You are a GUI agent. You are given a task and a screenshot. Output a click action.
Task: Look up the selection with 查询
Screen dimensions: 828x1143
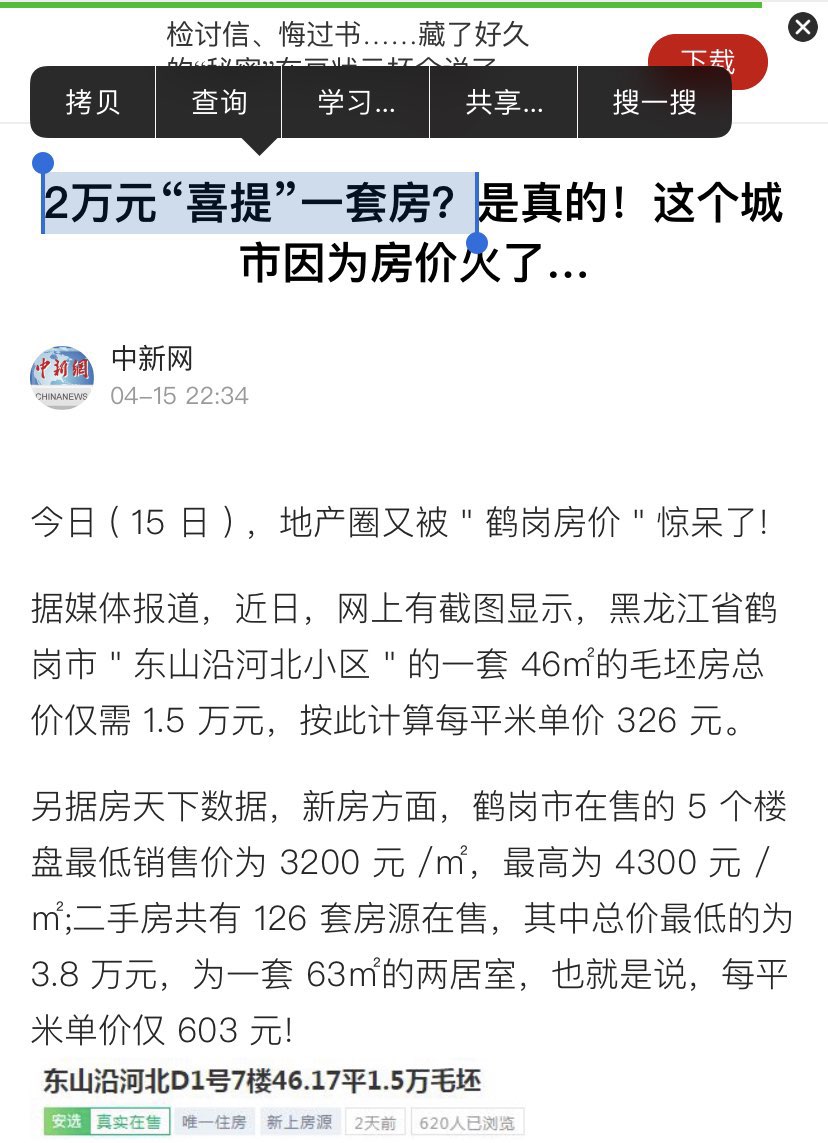(219, 102)
